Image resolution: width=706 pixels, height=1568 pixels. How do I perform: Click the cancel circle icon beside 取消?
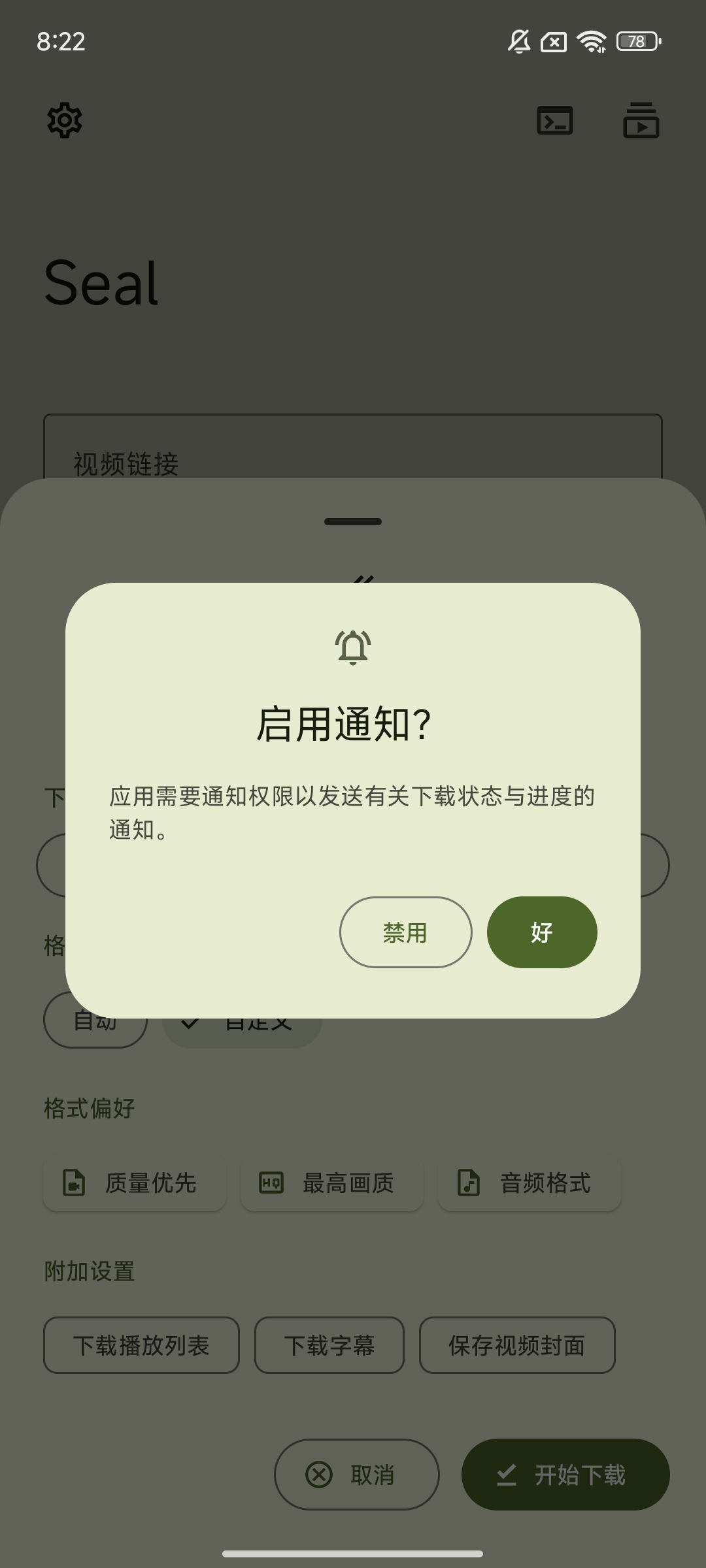click(318, 1475)
